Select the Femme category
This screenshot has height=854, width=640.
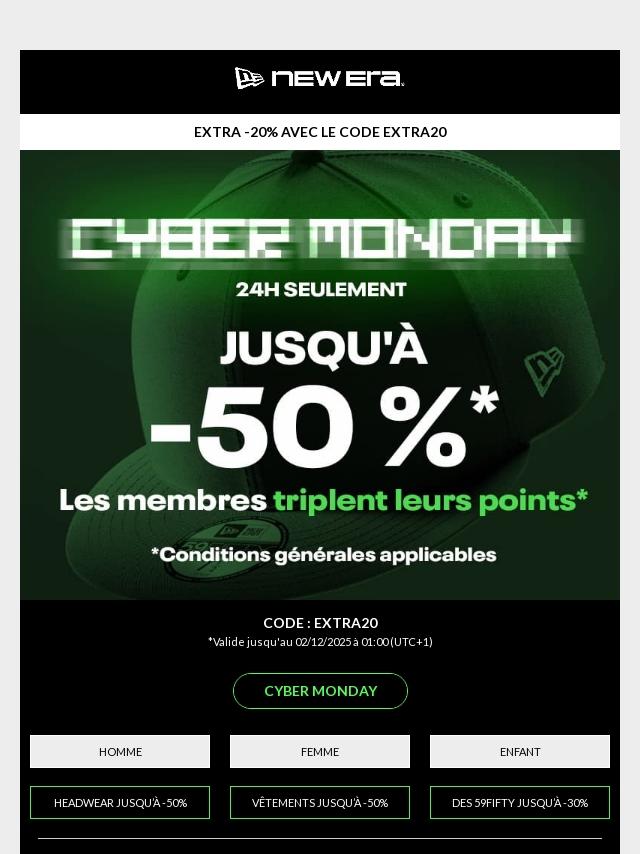tap(320, 752)
